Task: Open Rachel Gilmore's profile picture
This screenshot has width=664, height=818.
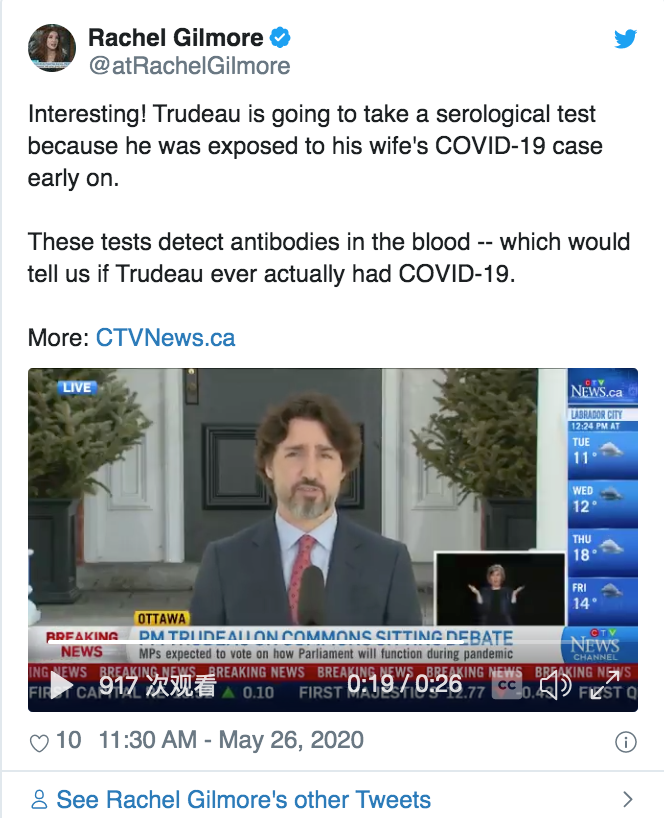Action: click(x=52, y=48)
